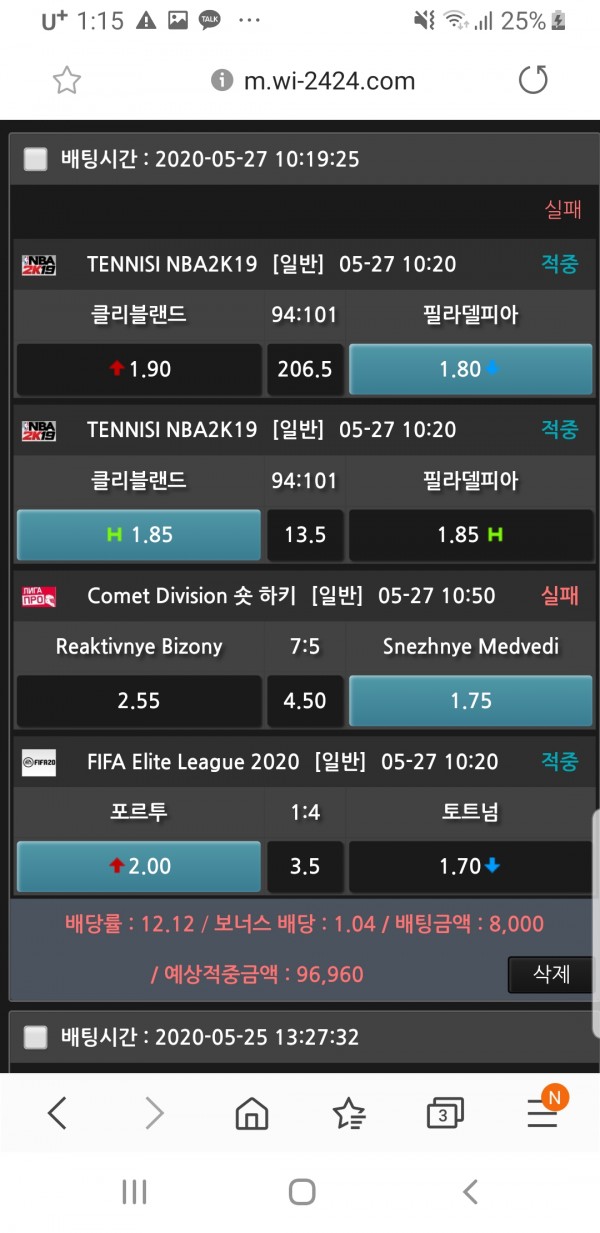Reload the page
The height and width of the screenshot is (1233, 600).
coord(533,80)
